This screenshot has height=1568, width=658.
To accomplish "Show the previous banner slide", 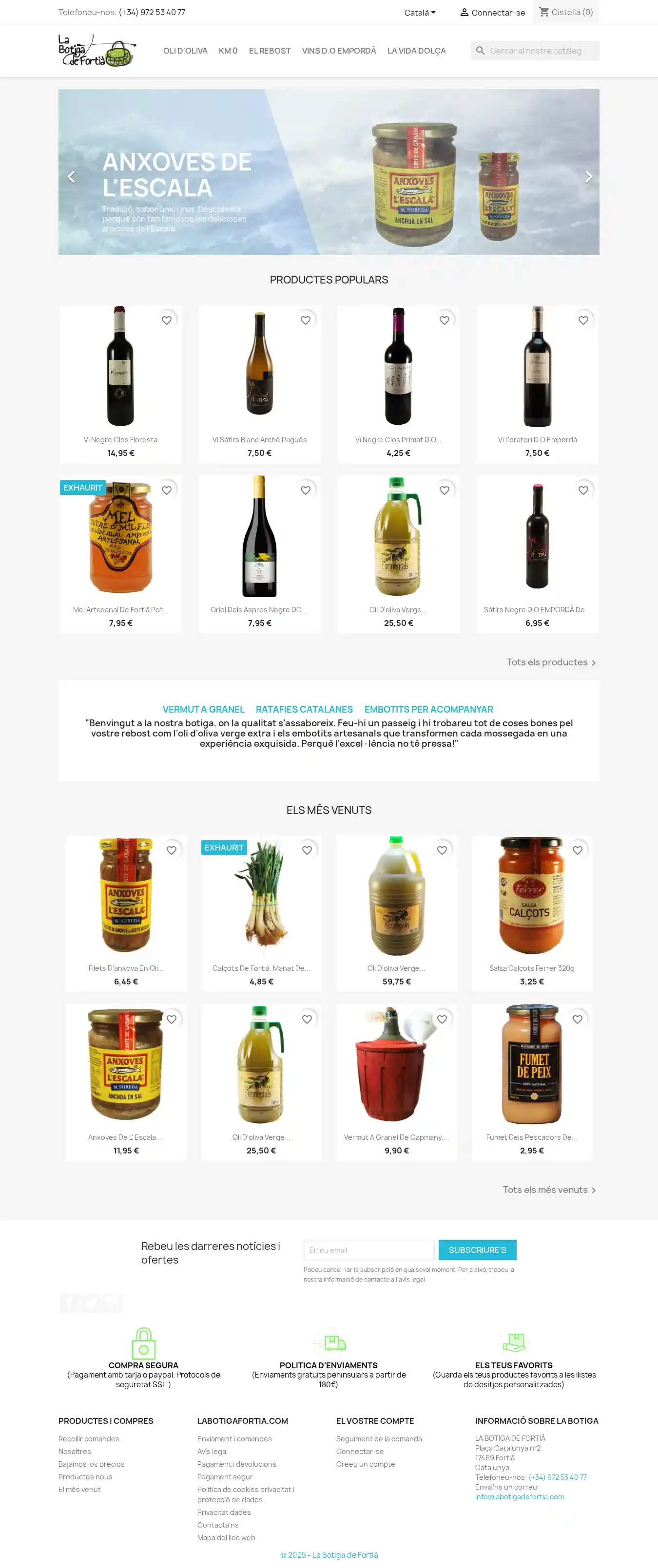I will [x=71, y=176].
